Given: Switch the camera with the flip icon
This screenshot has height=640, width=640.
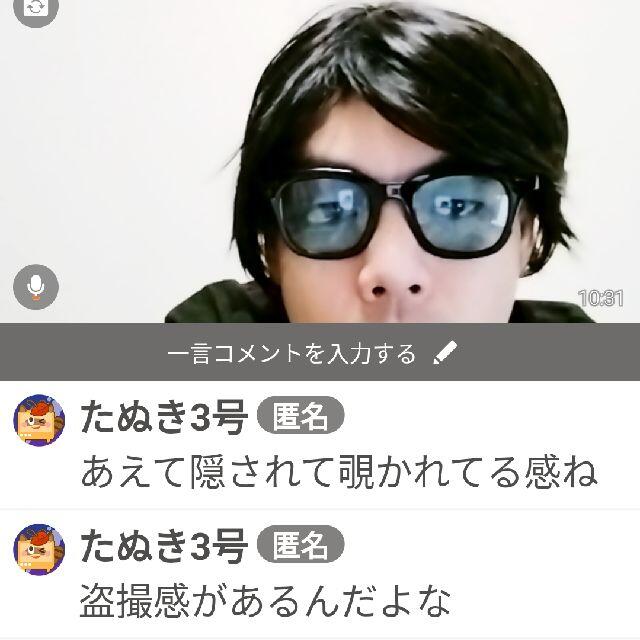Looking at the screenshot, I should pyautogui.click(x=36, y=8).
